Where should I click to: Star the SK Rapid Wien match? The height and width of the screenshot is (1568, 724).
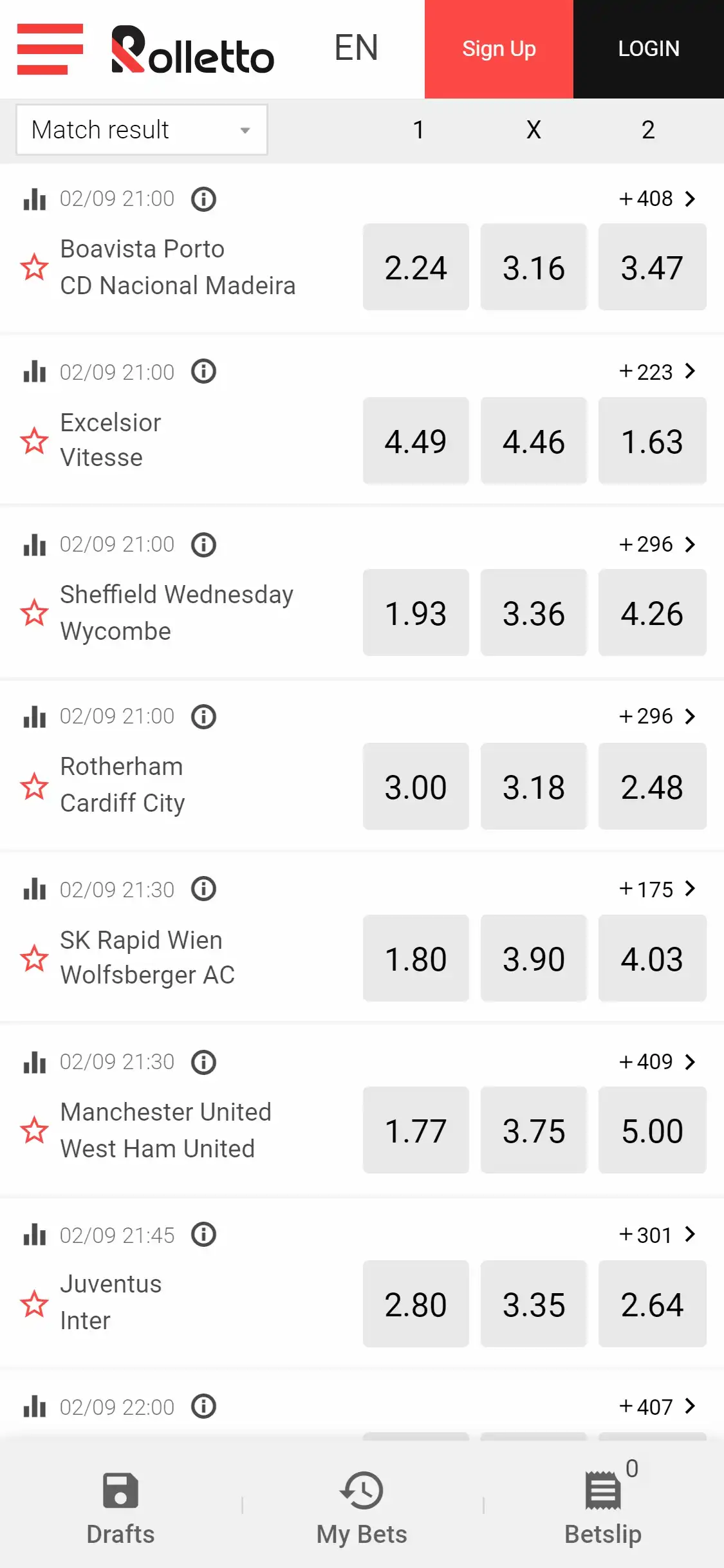pos(34,958)
